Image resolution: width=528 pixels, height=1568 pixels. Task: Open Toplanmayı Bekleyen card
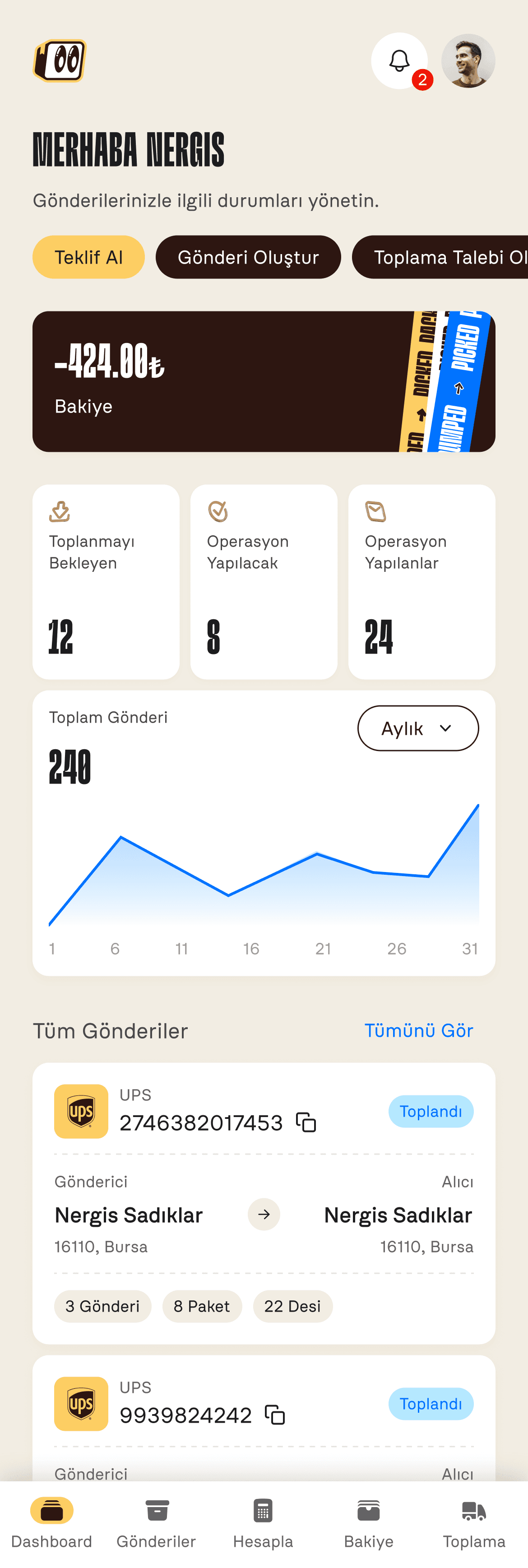click(106, 582)
